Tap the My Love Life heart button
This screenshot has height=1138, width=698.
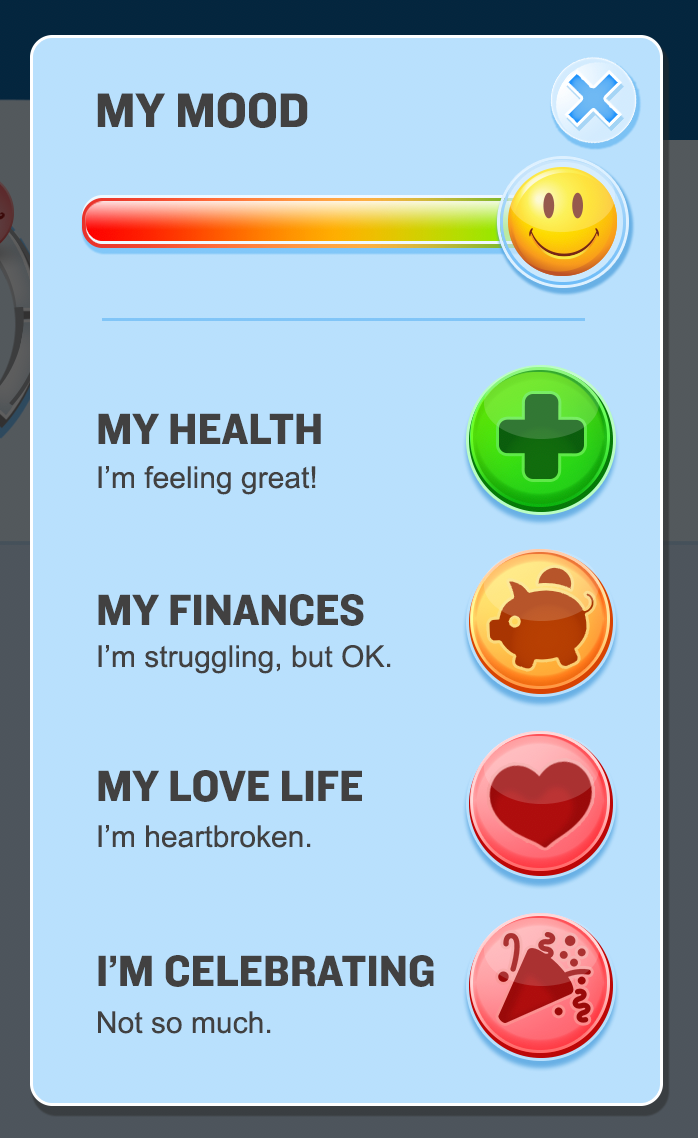coord(541,804)
